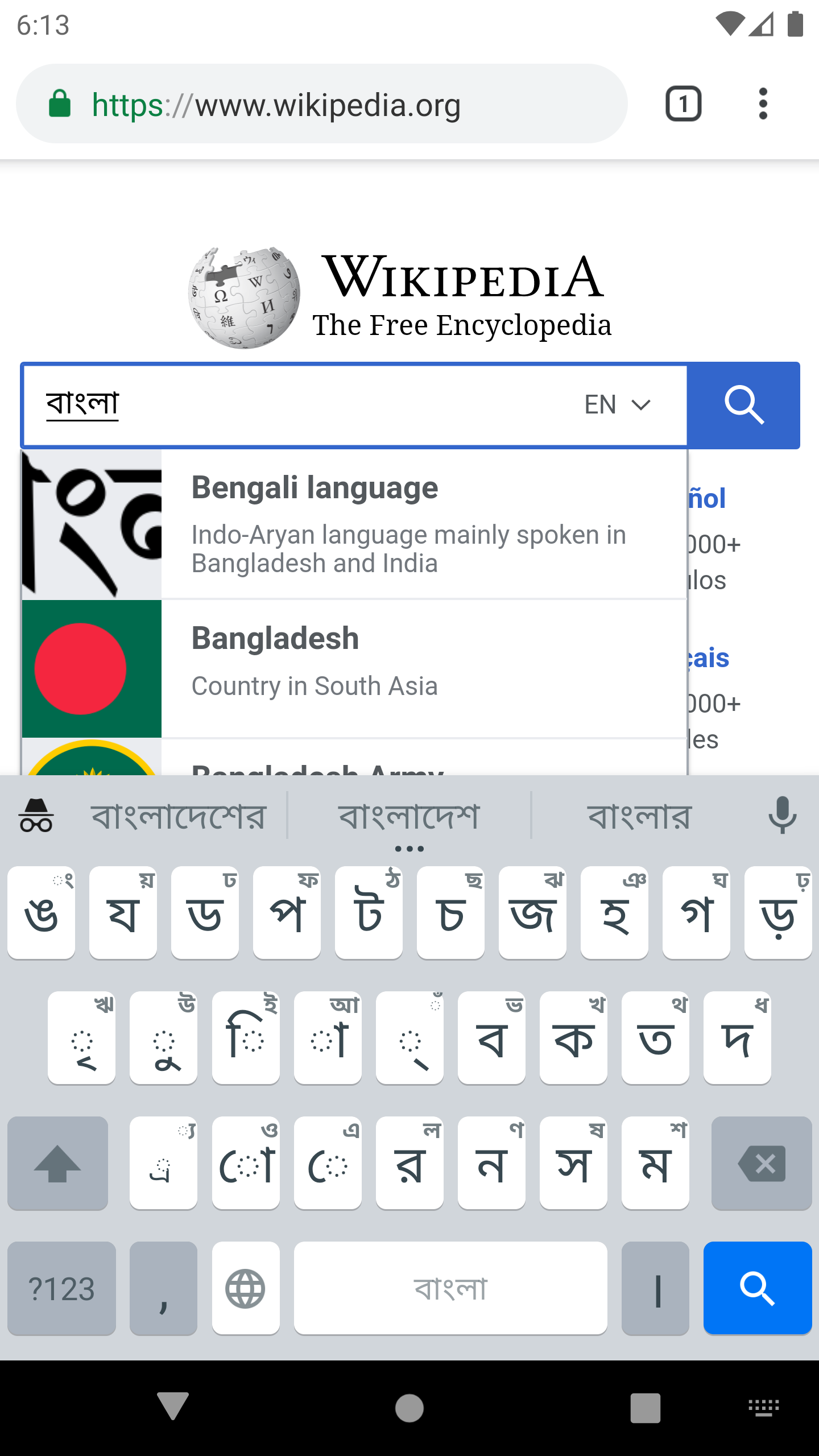Tap the keyboard shift key
The height and width of the screenshot is (1456, 819).
point(57,1163)
